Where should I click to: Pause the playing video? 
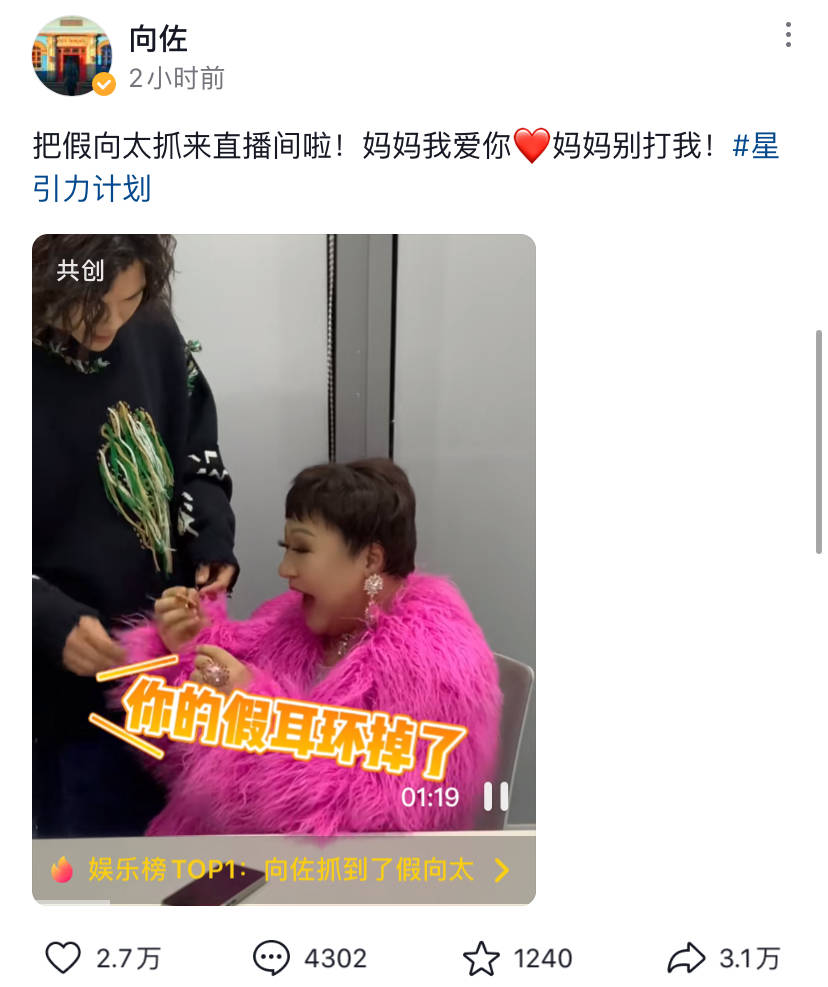(496, 796)
